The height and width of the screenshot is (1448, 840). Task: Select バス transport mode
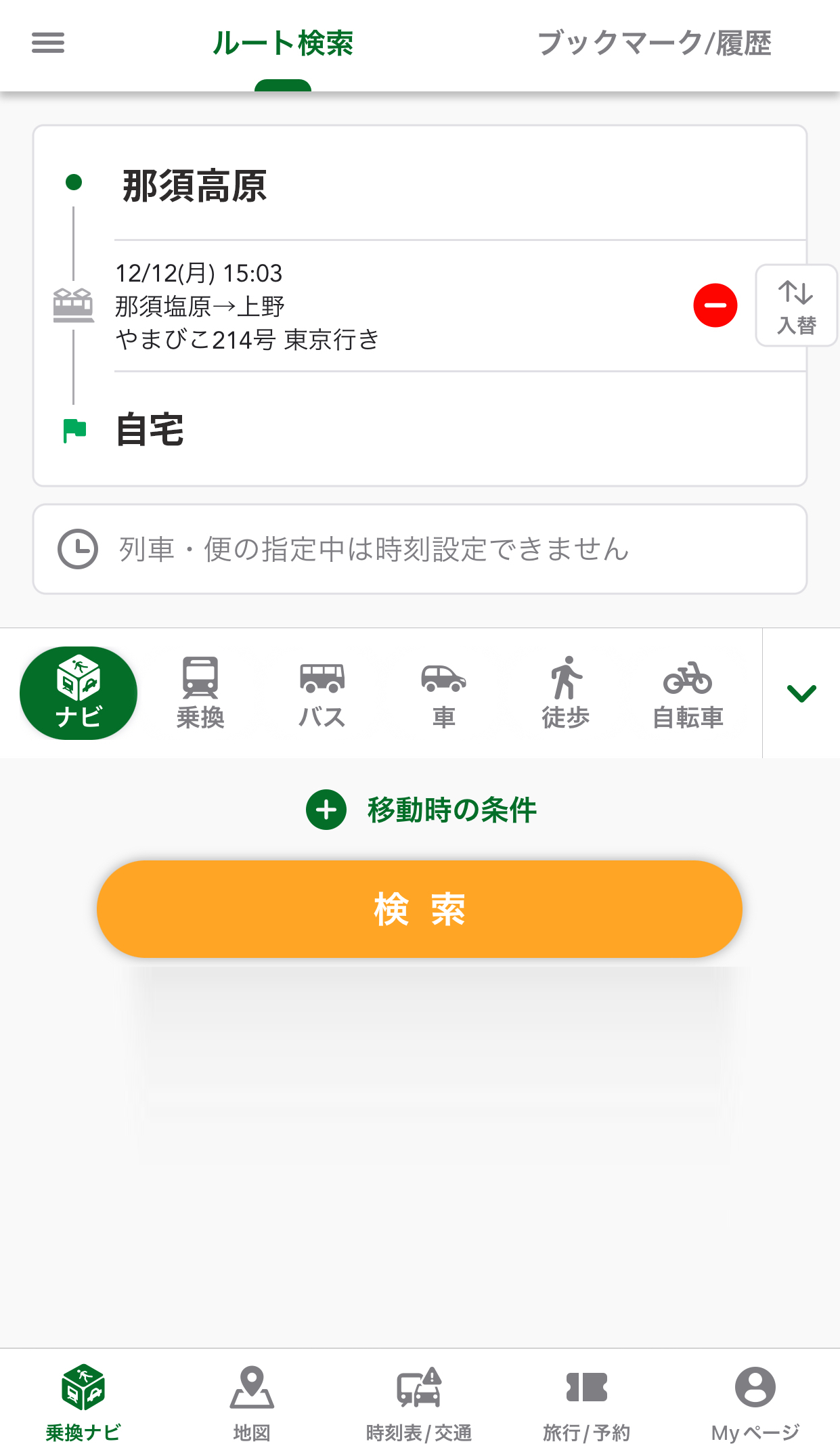coord(322,693)
